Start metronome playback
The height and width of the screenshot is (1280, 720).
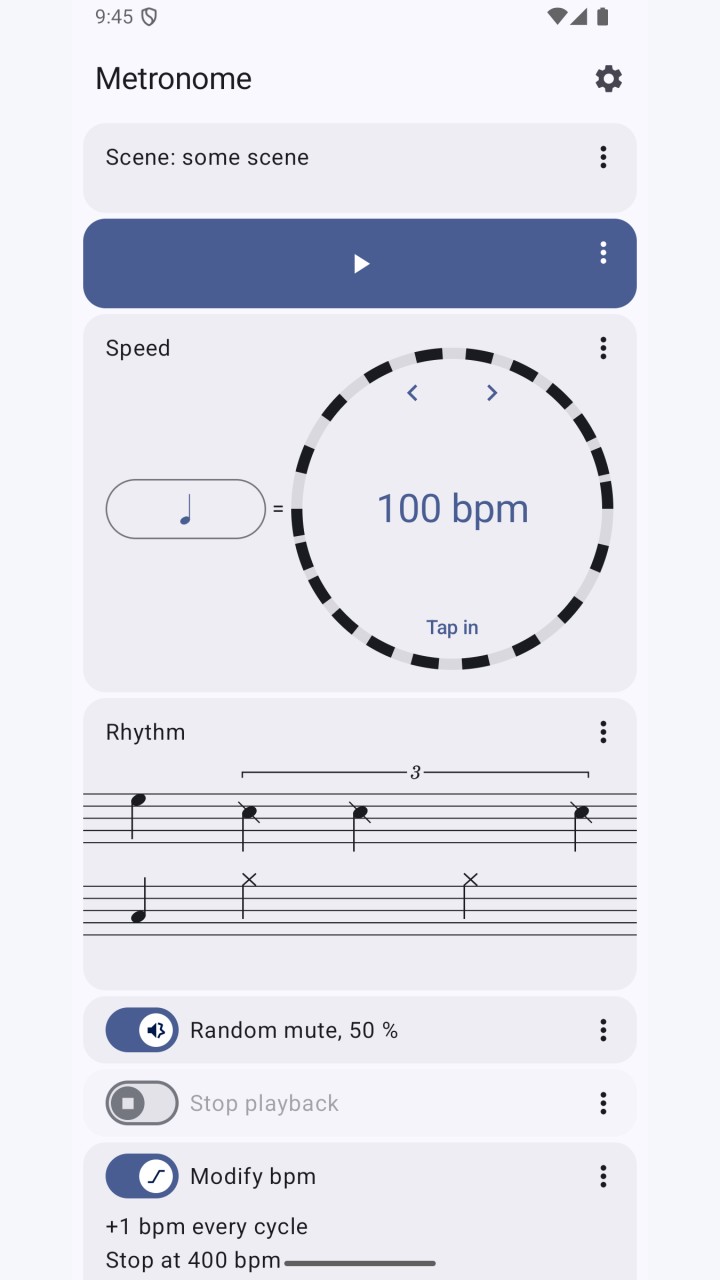click(360, 263)
